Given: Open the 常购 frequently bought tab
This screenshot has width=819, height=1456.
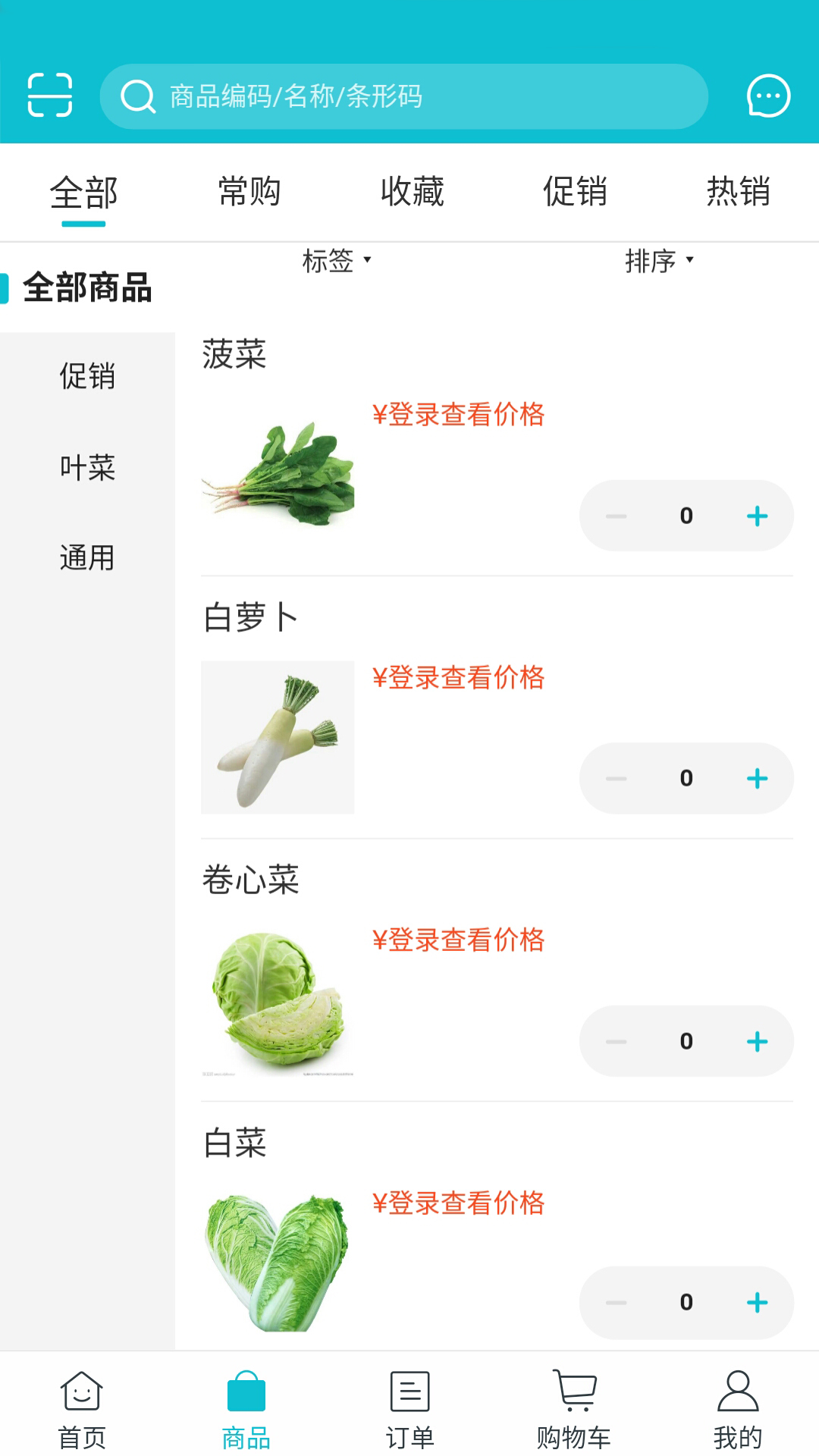Looking at the screenshot, I should coord(250,192).
